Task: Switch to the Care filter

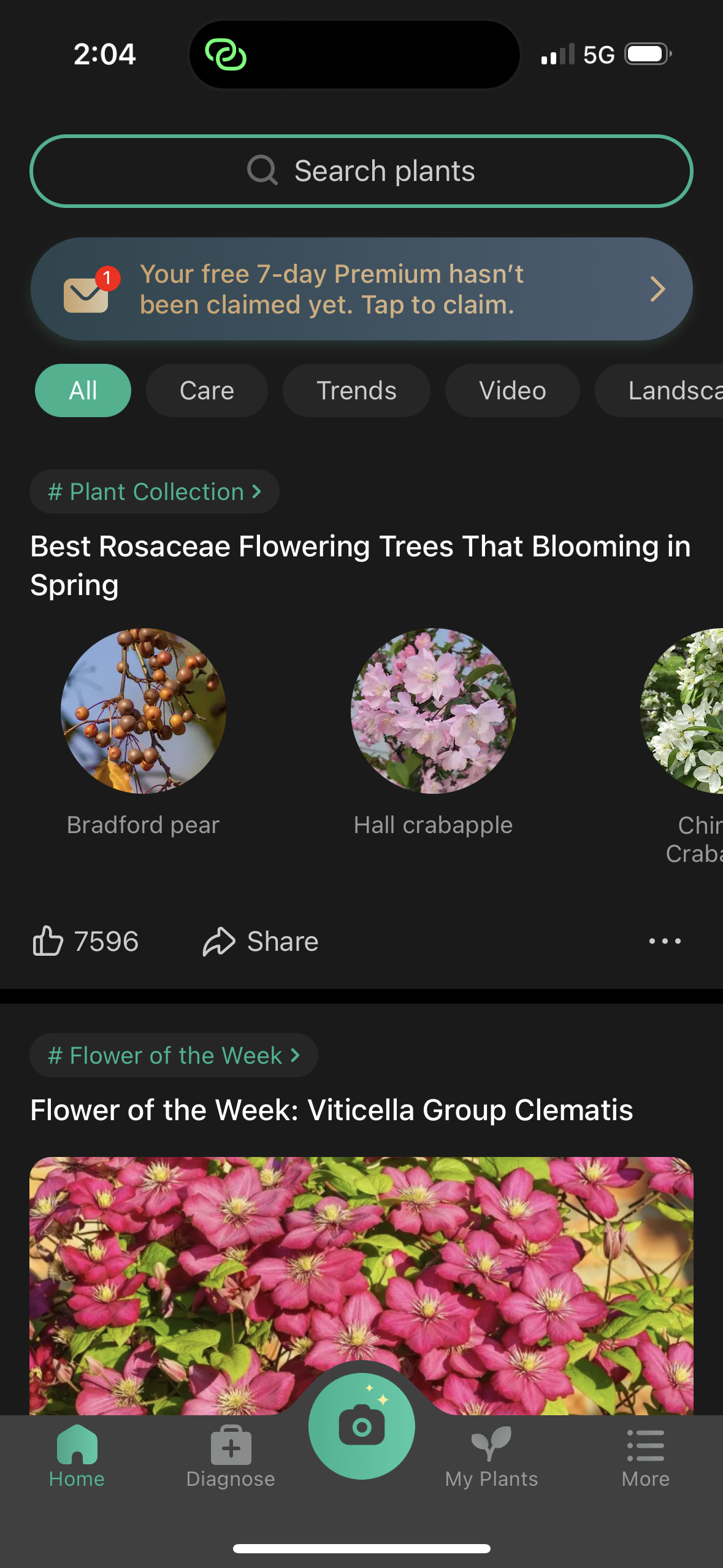Action: 207,390
